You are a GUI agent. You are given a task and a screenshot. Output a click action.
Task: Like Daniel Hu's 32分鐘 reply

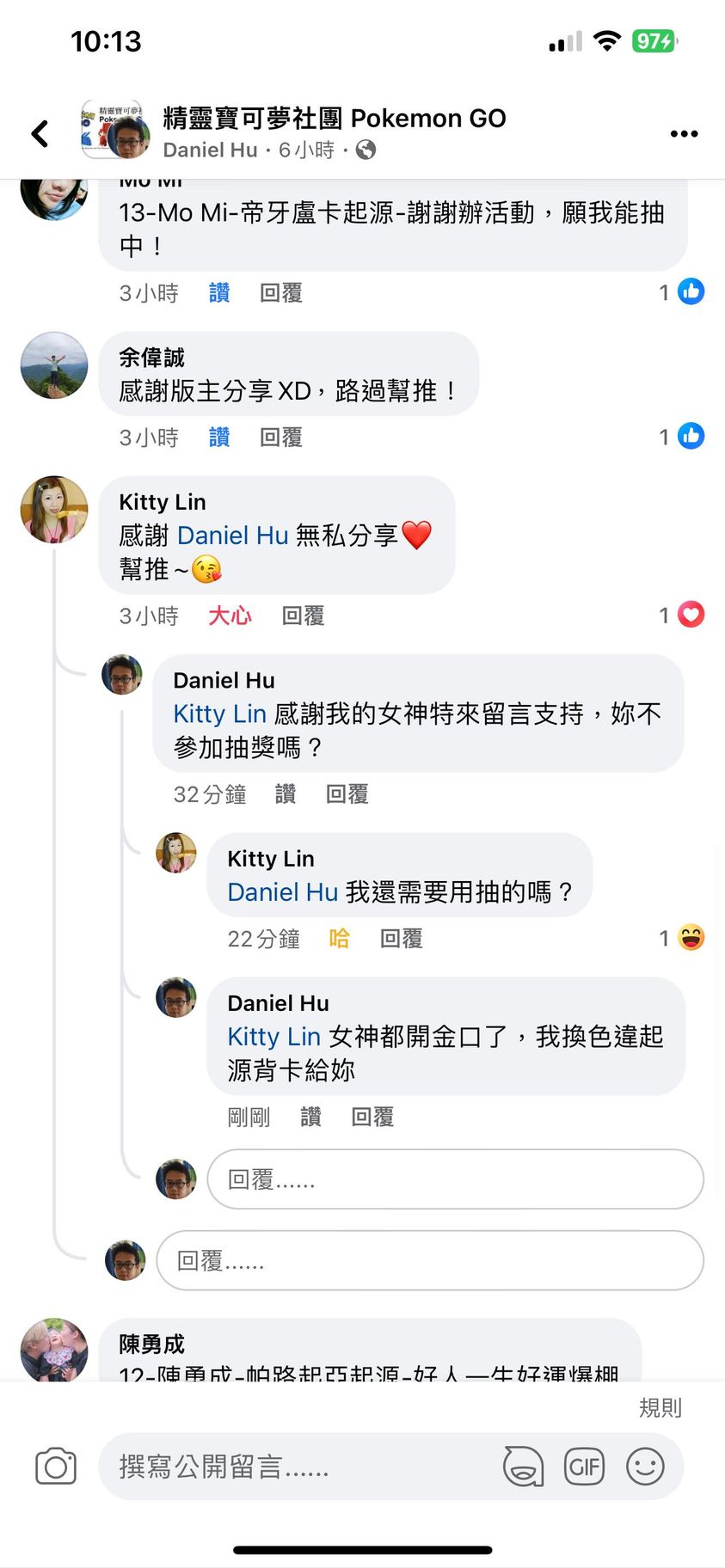point(286,794)
